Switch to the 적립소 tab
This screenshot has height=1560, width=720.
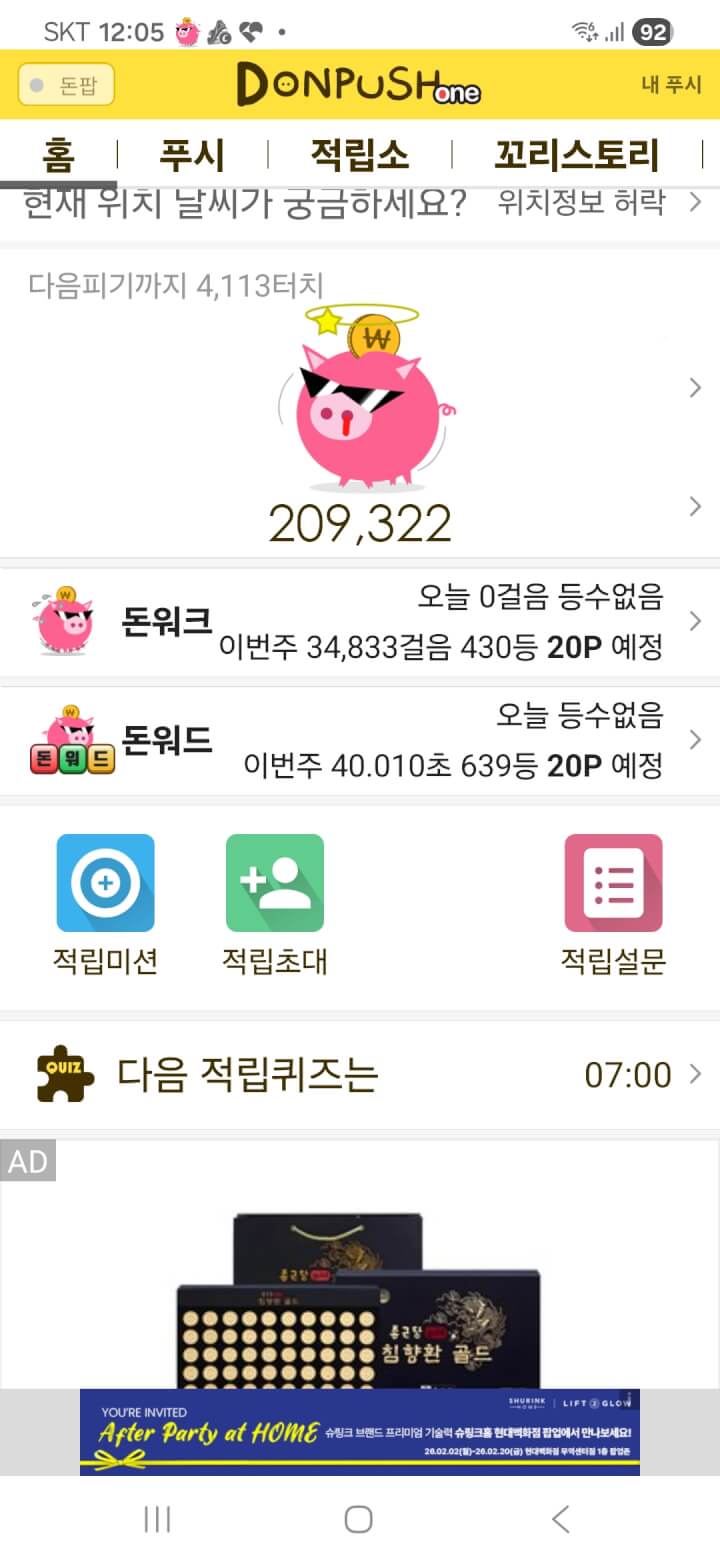pyautogui.click(x=359, y=155)
